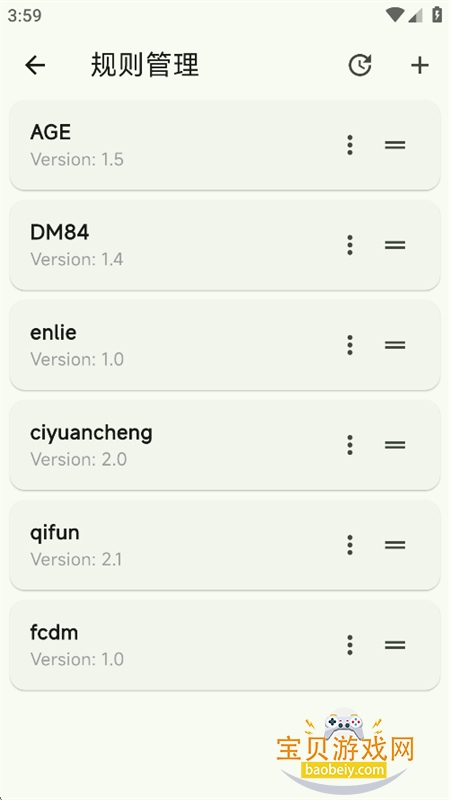Image resolution: width=450 pixels, height=800 pixels.
Task: Tap the update-check clock icon
Action: (360, 65)
